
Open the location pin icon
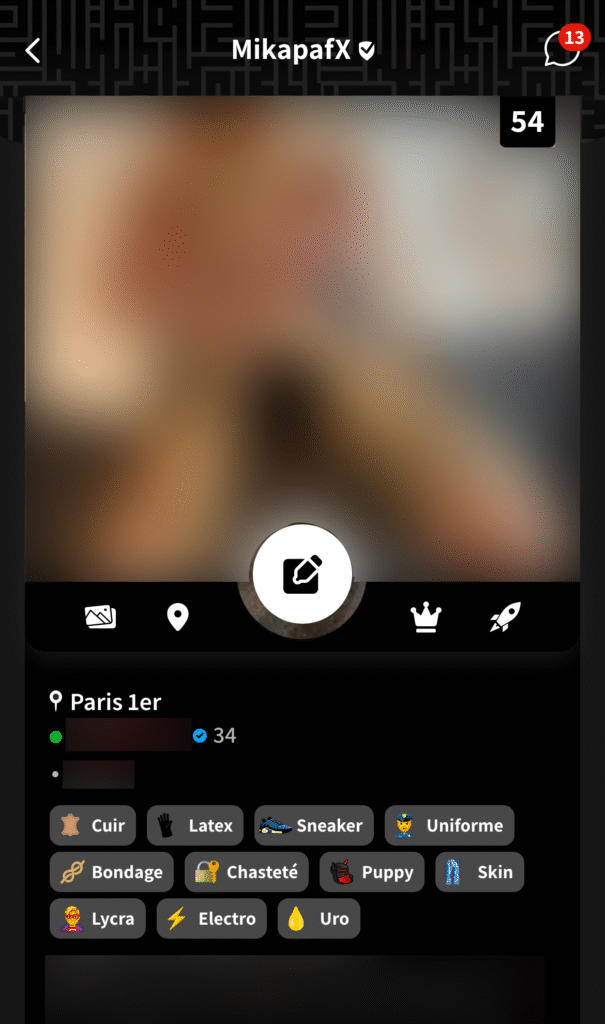178,617
